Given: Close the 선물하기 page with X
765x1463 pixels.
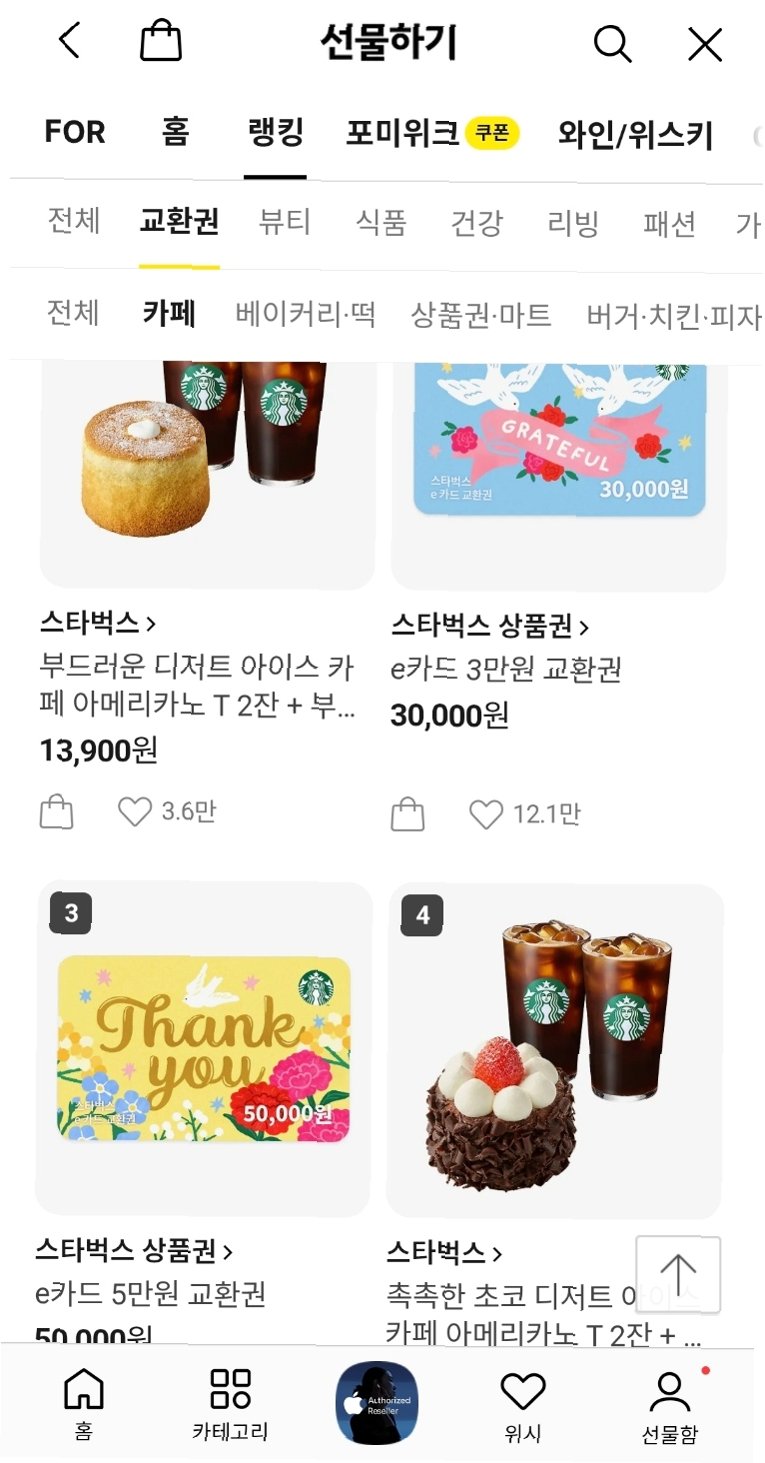Looking at the screenshot, I should pos(705,43).
